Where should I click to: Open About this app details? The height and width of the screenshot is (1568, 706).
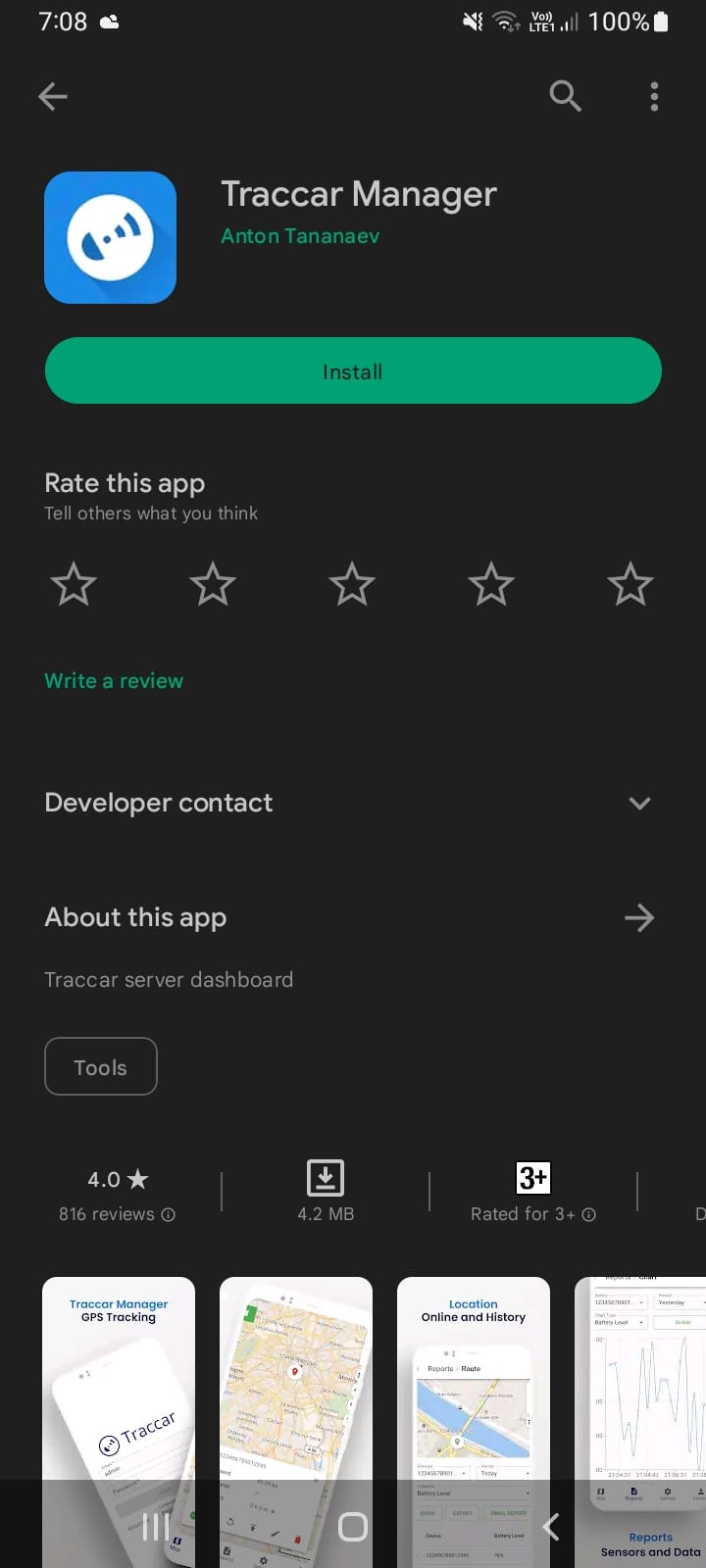[x=639, y=918]
